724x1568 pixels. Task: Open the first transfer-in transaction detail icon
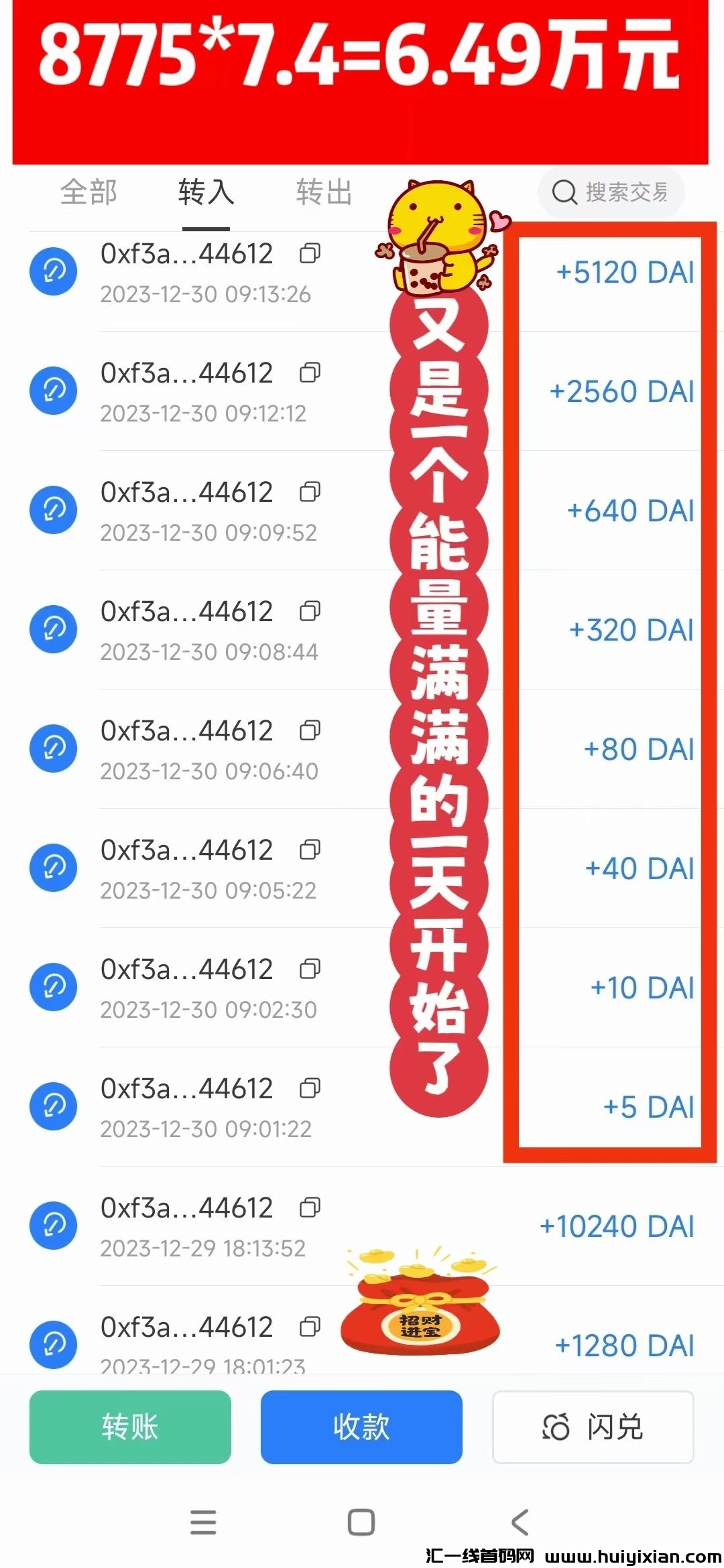54,271
